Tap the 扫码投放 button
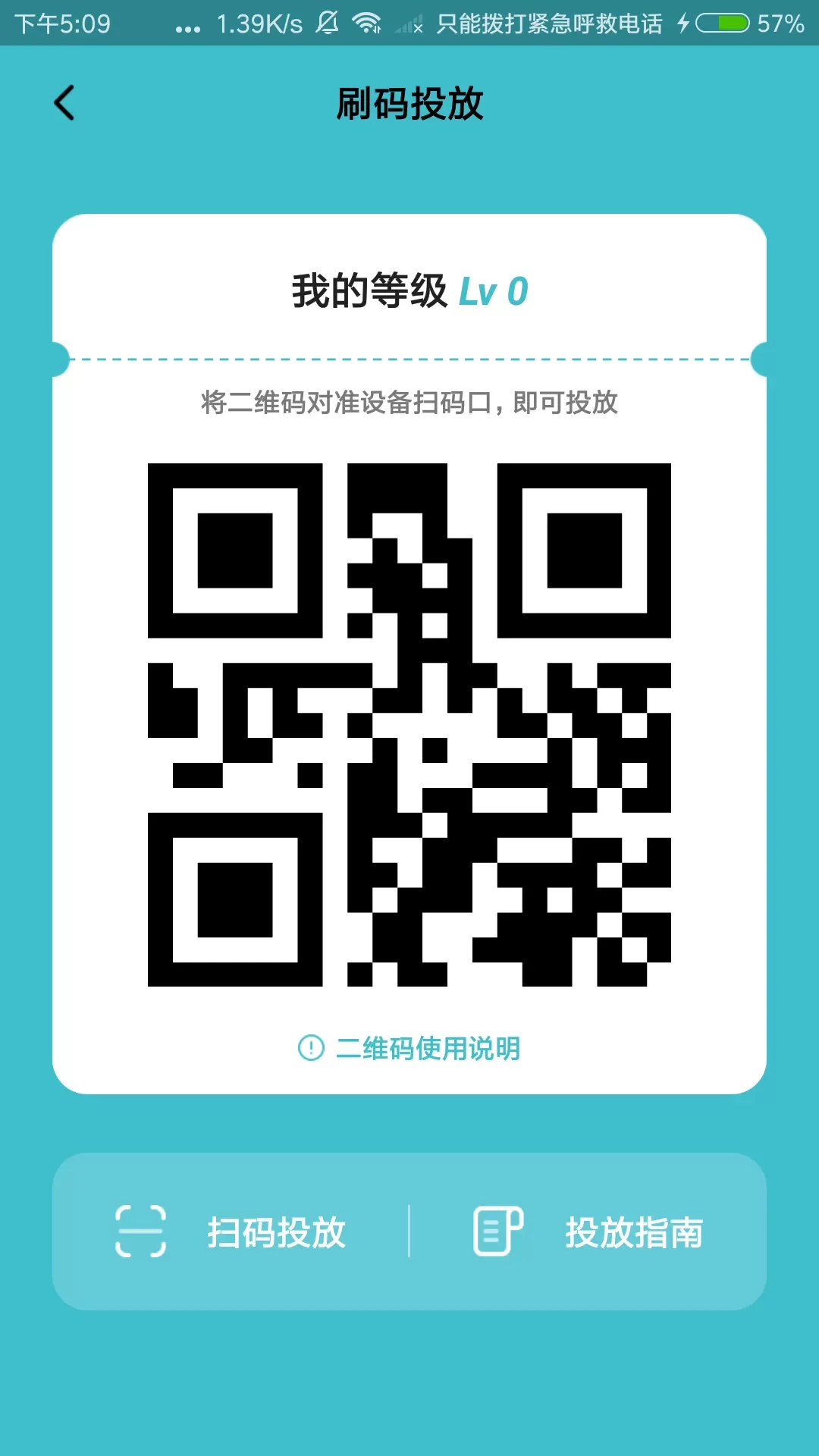This screenshot has height=1456, width=819. [x=231, y=1232]
